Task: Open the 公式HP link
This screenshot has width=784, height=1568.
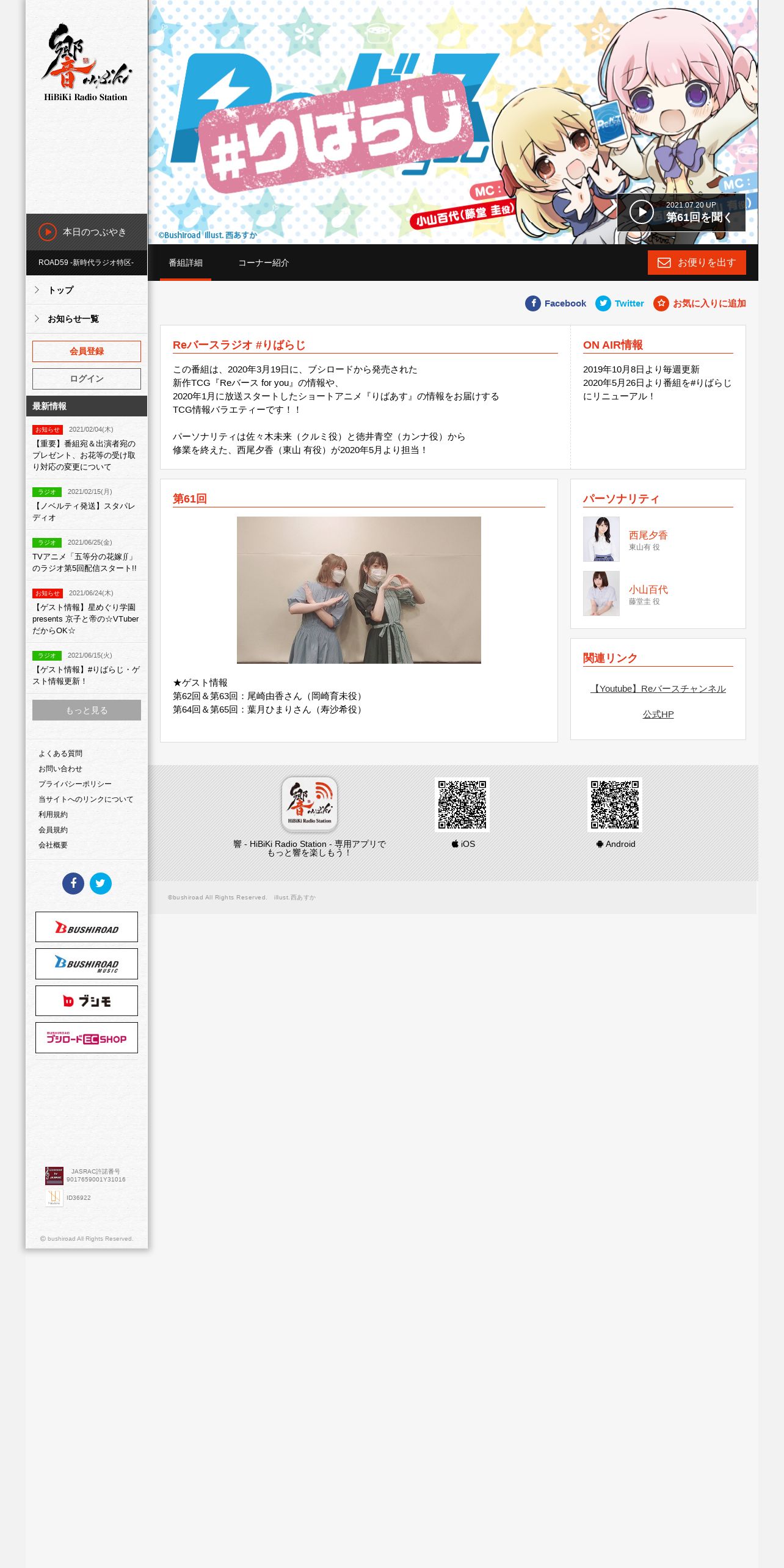Action: pos(658,714)
